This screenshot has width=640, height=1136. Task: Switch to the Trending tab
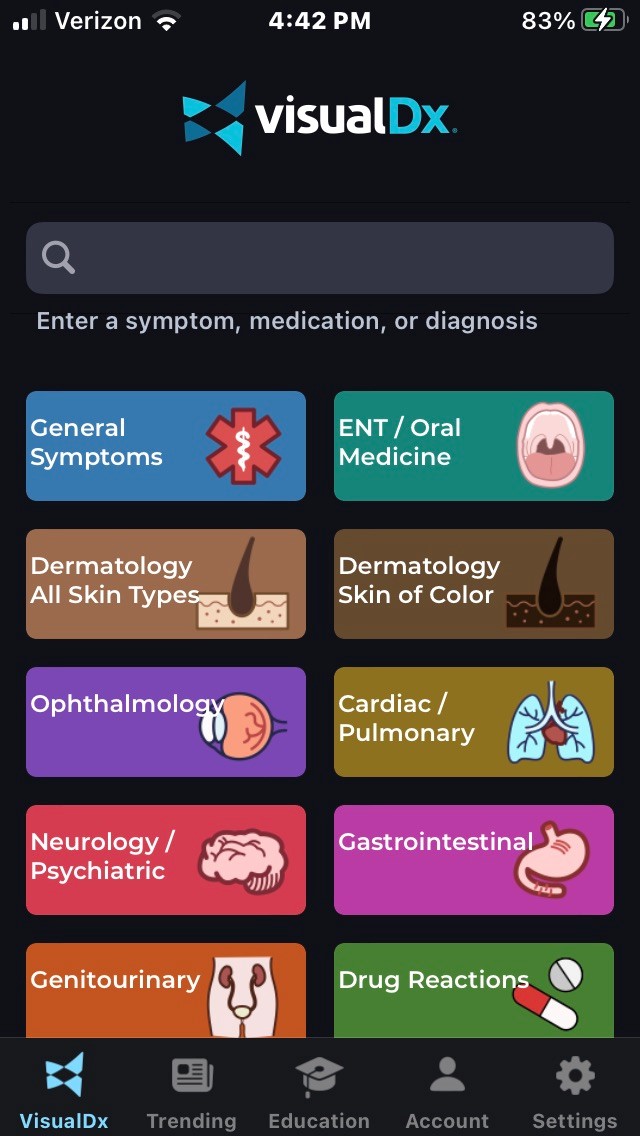[x=191, y=1092]
